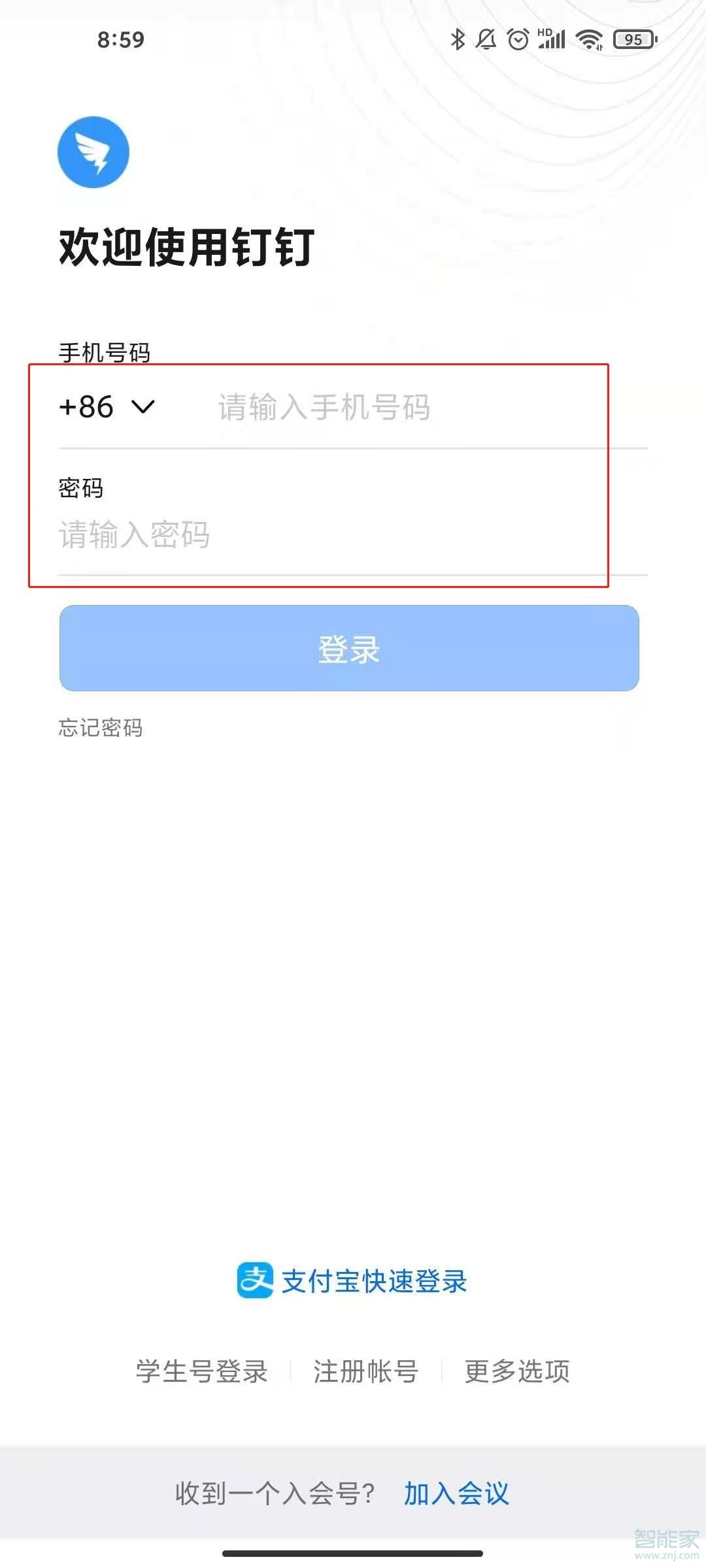
Task: Tap the cellular signal icon
Action: point(552,39)
